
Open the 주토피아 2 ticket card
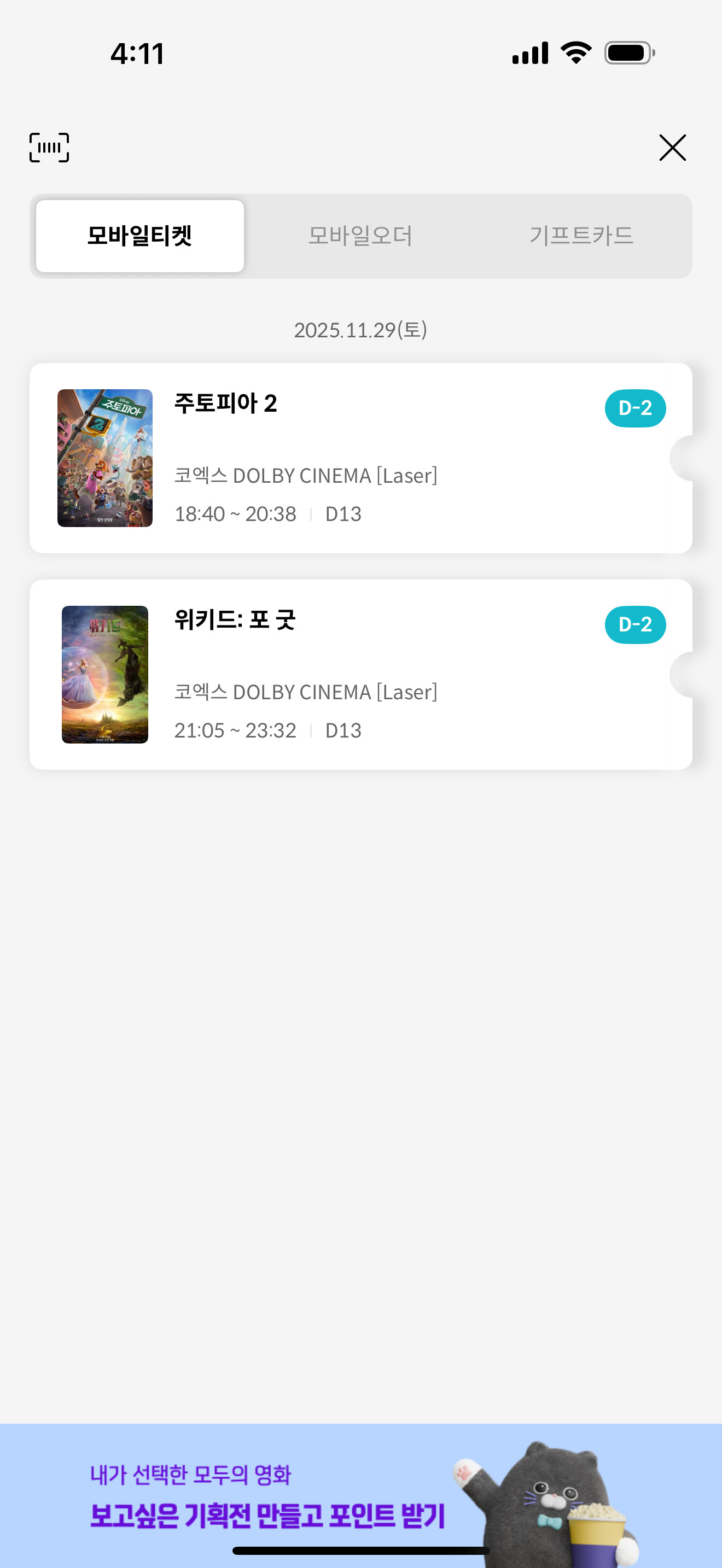360,458
